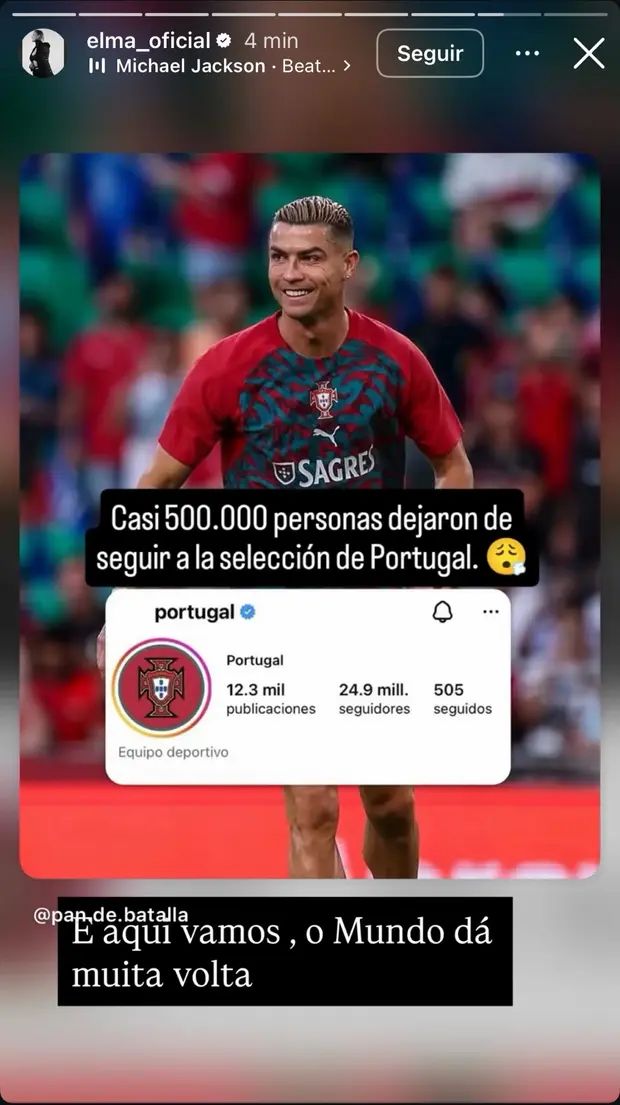This screenshot has width=620, height=1105.
Task: Open elma_oficial profile picture
Action: click(43, 53)
